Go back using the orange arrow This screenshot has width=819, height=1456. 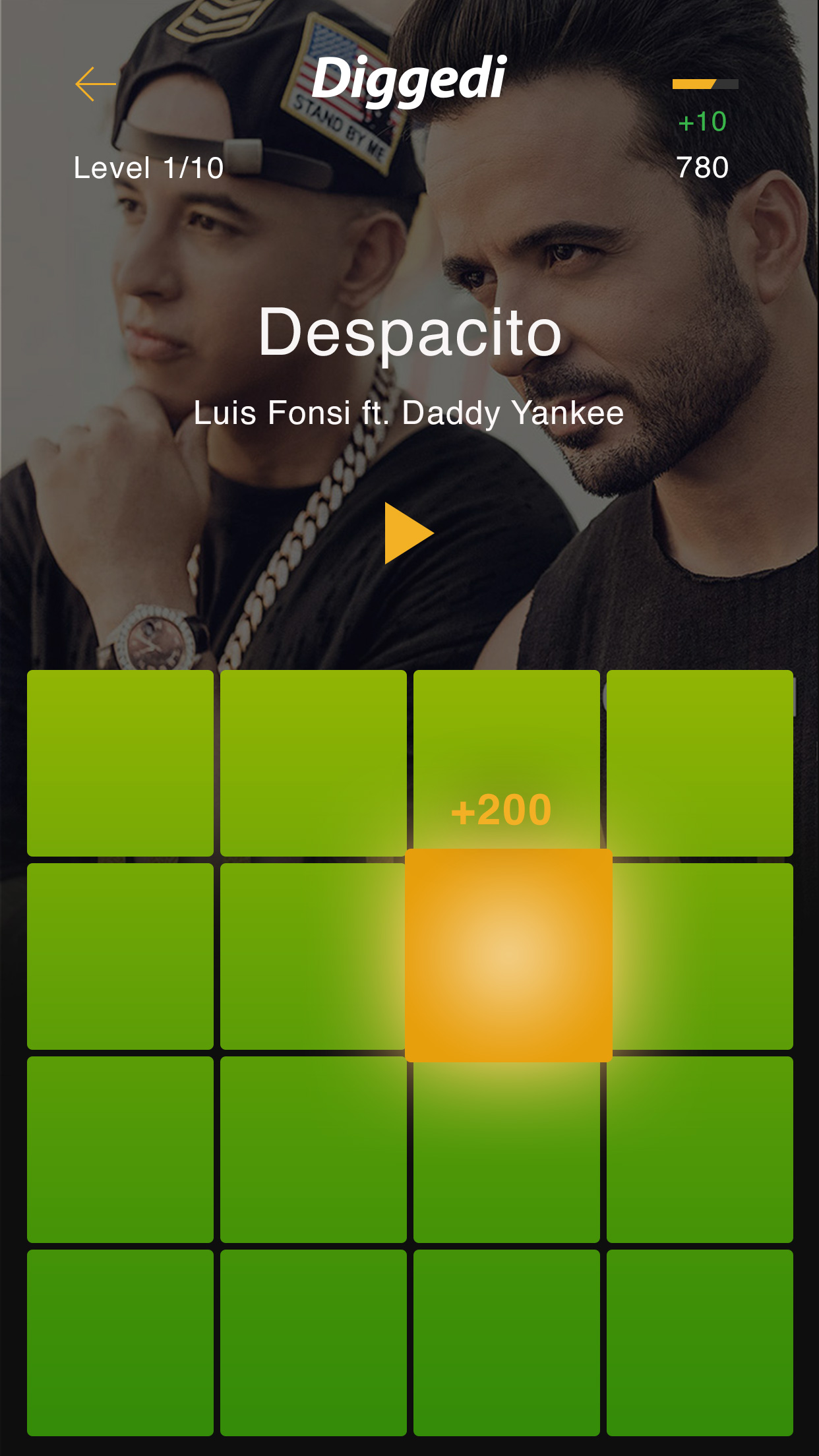[96, 84]
